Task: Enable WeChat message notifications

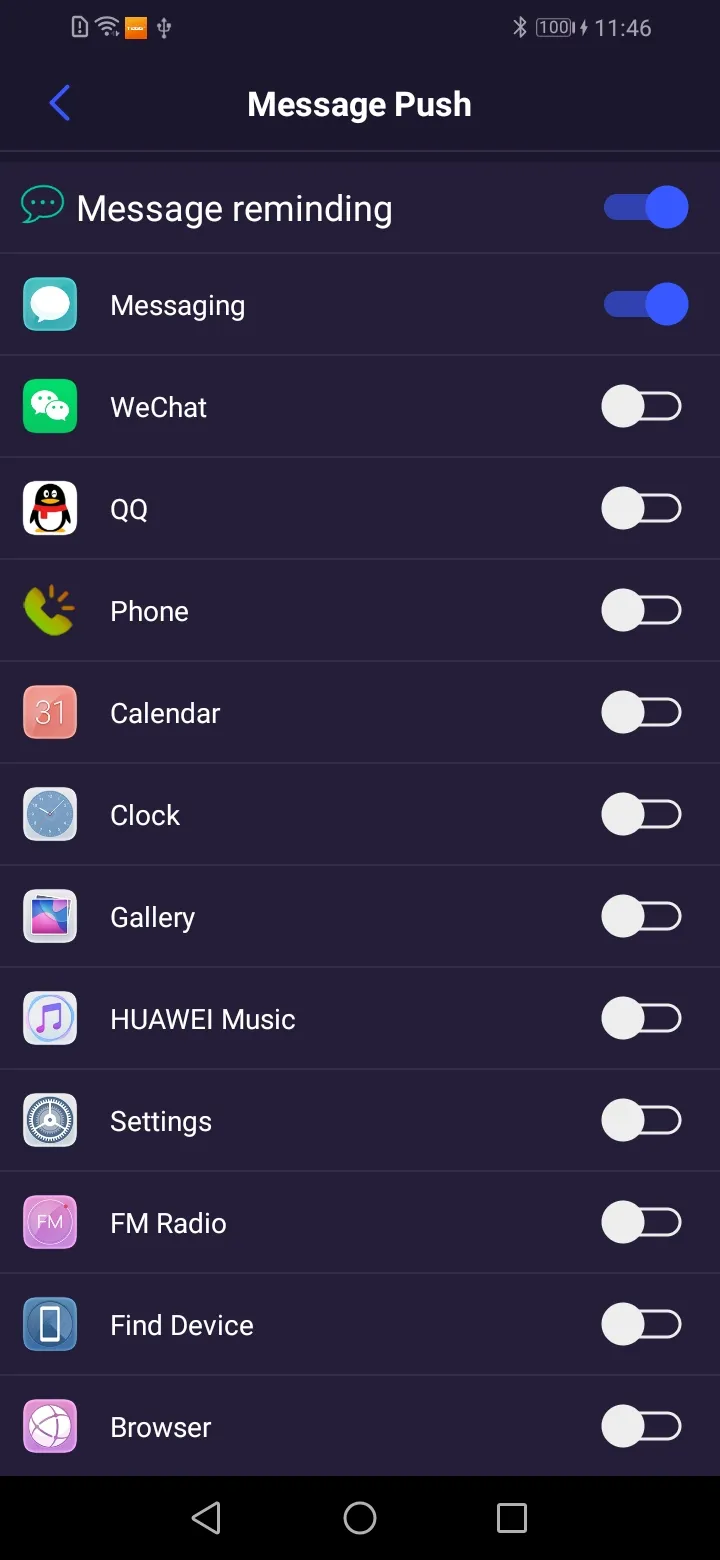Action: [x=641, y=406]
